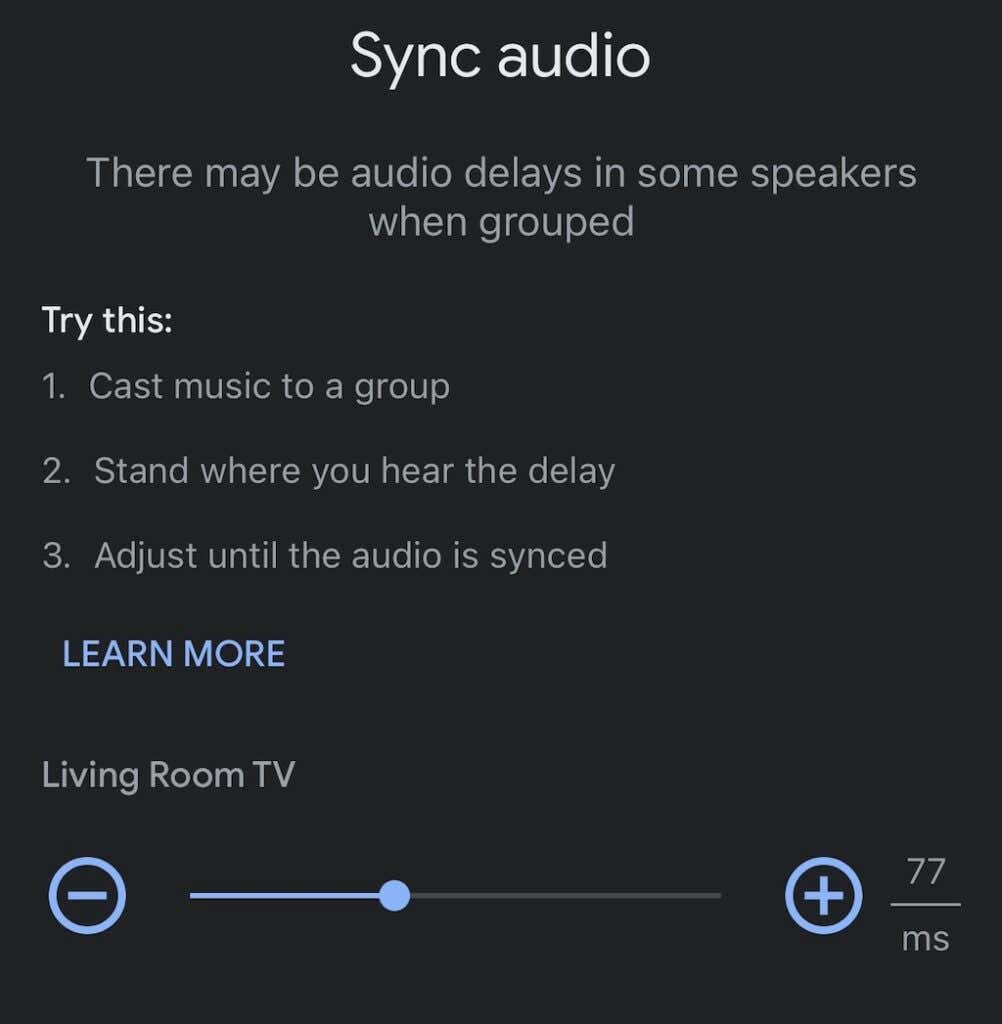Select step 3: Adjust until the audio is synced
1002x1024 pixels.
click(322, 555)
